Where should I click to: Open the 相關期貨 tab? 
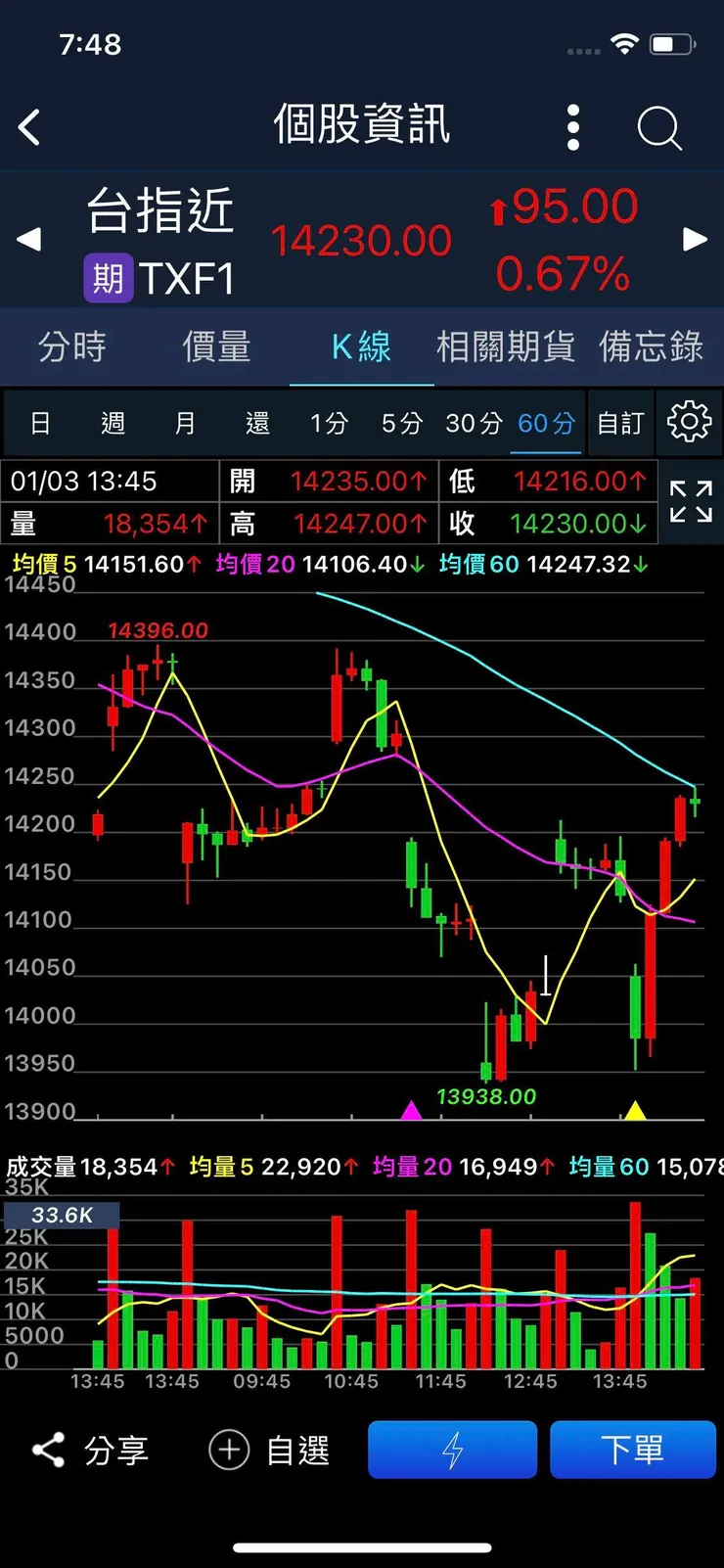(505, 346)
